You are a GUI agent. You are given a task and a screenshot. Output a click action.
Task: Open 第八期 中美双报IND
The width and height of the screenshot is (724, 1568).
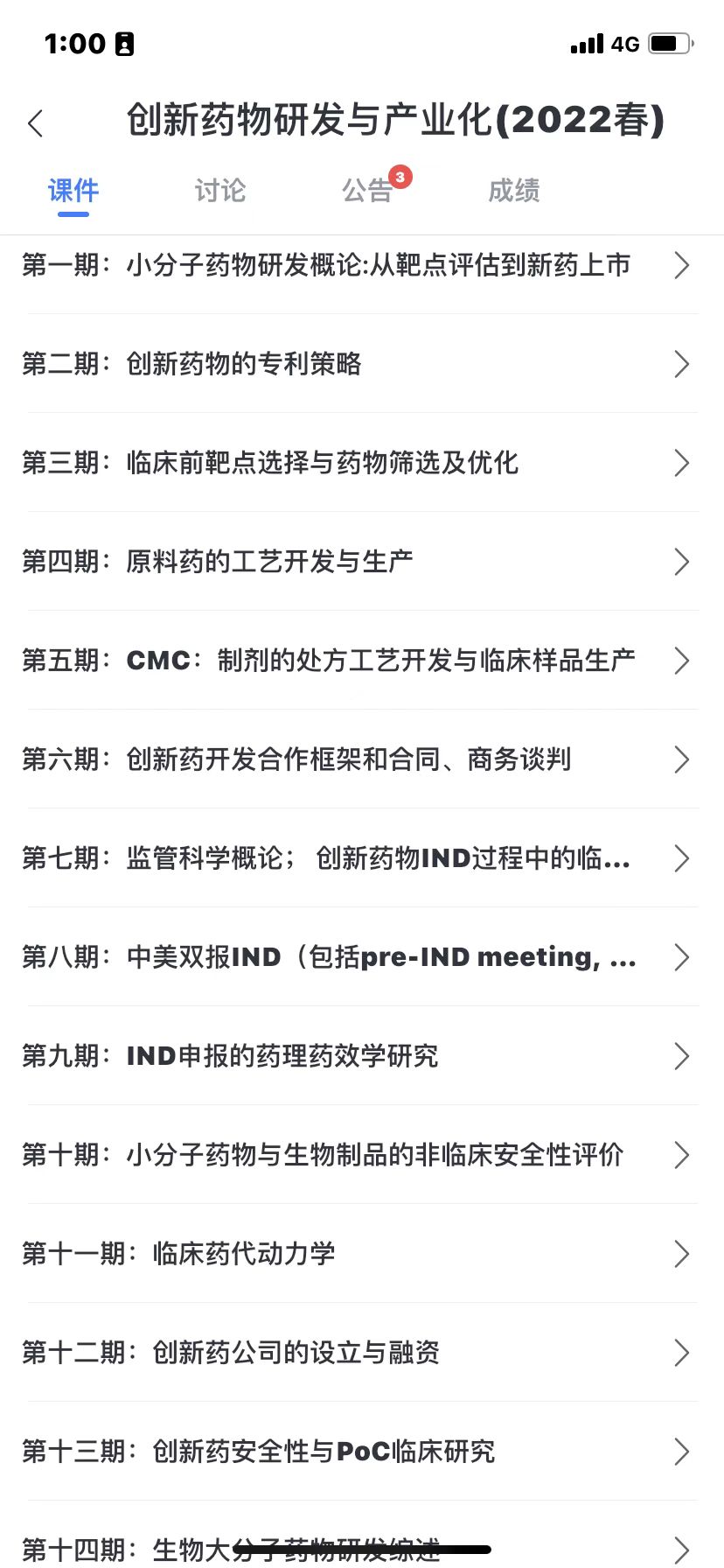point(362,956)
